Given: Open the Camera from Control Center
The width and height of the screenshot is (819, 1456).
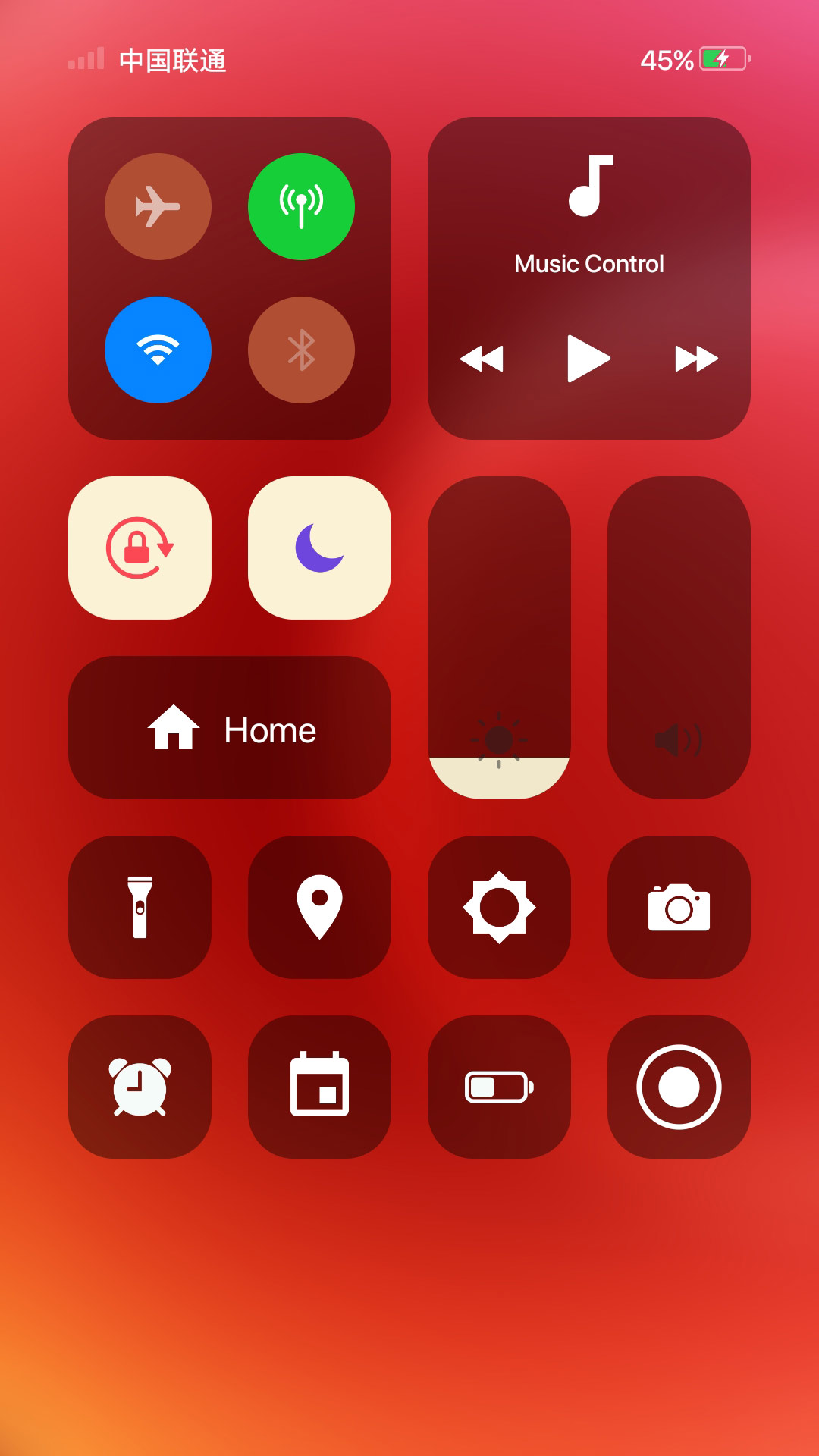Looking at the screenshot, I should [x=678, y=907].
